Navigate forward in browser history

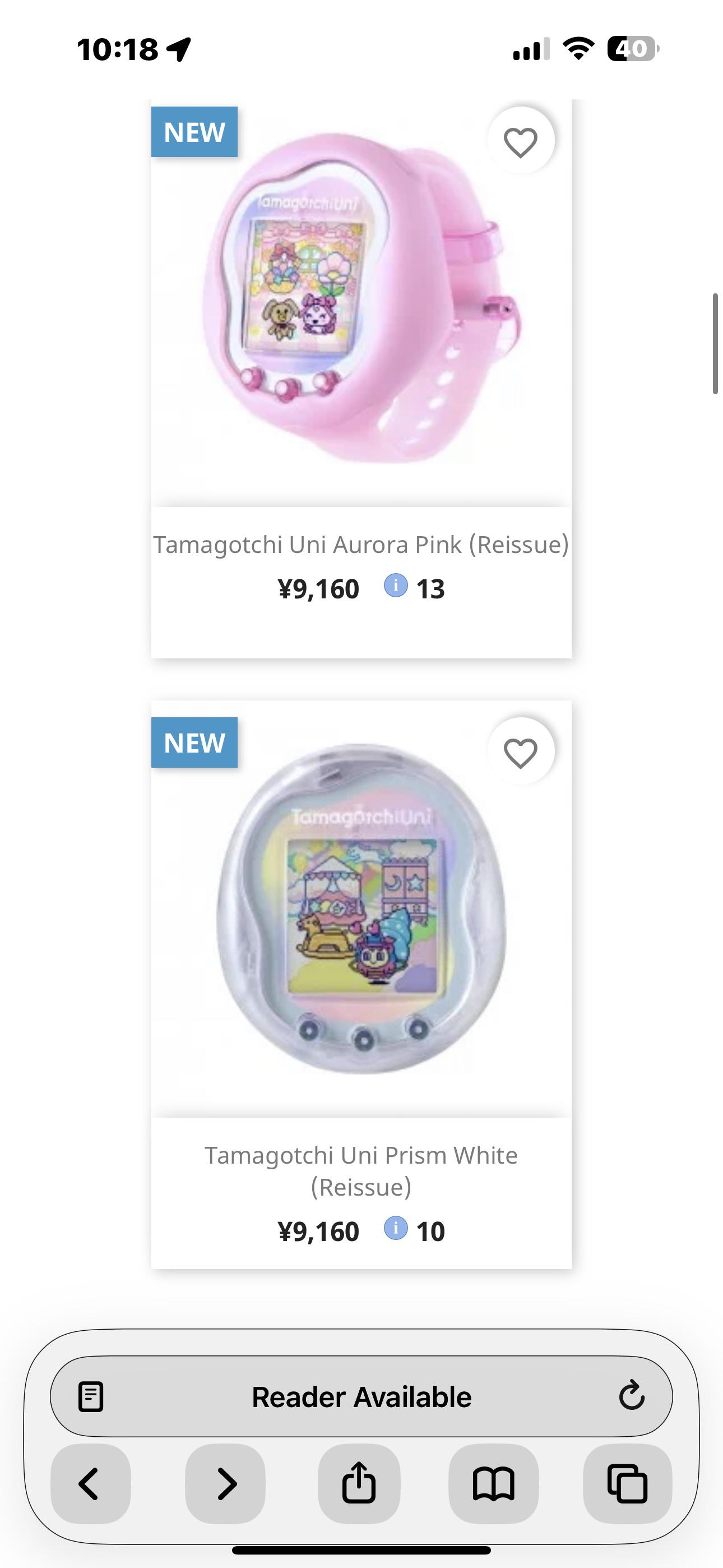coord(226,1485)
